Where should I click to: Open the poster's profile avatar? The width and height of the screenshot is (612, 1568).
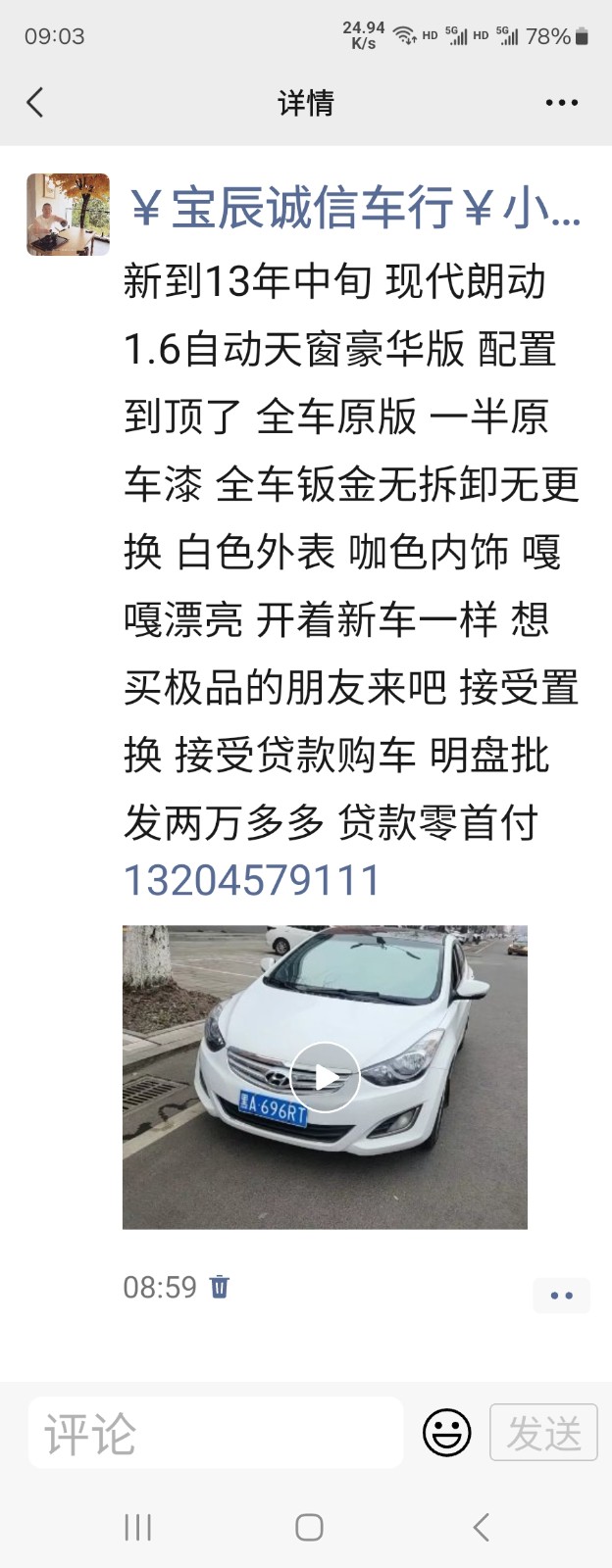tap(68, 215)
